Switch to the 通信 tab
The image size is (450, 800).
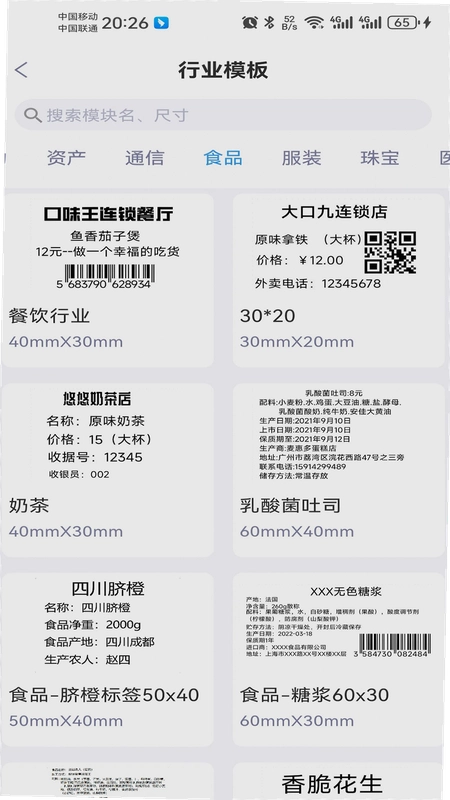pyautogui.click(x=145, y=158)
